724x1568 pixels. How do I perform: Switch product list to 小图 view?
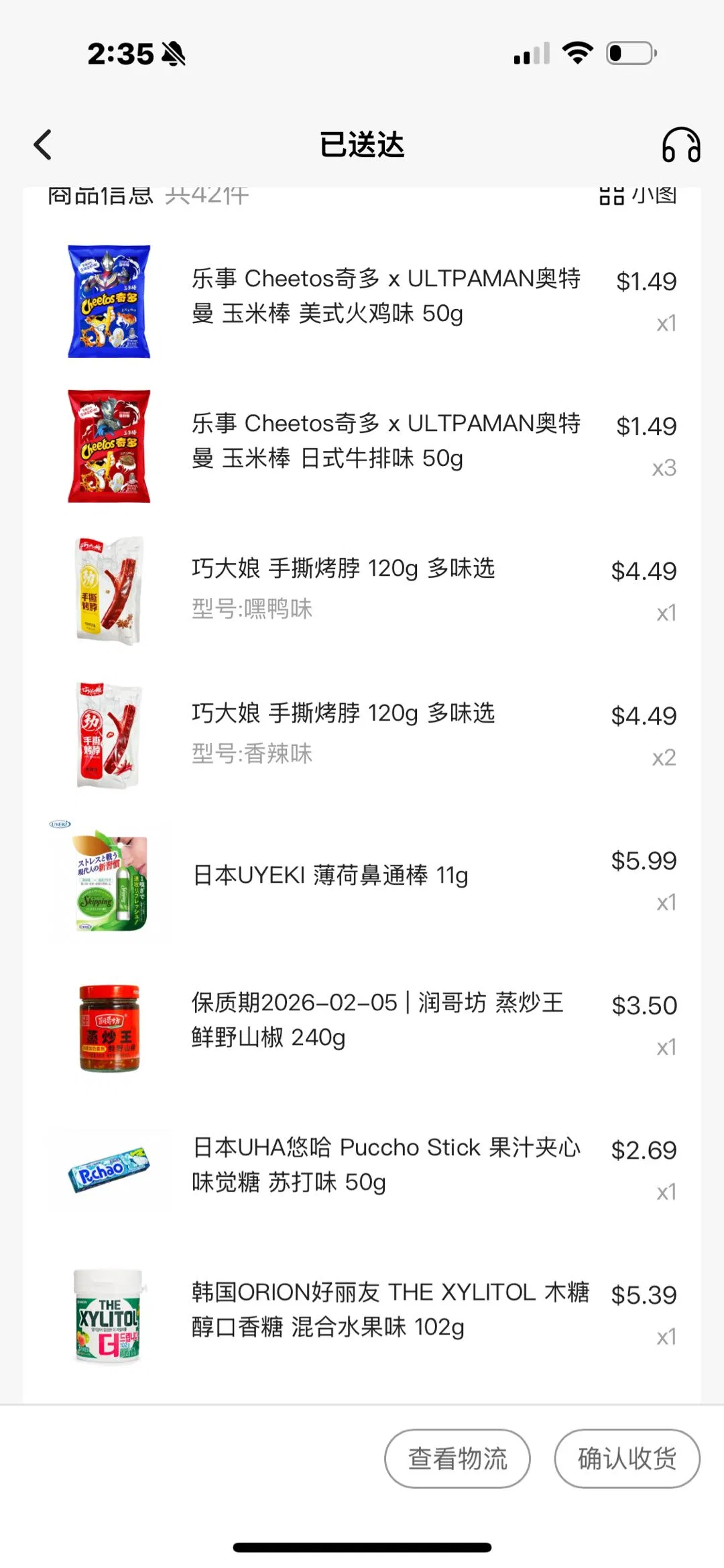pos(638,195)
